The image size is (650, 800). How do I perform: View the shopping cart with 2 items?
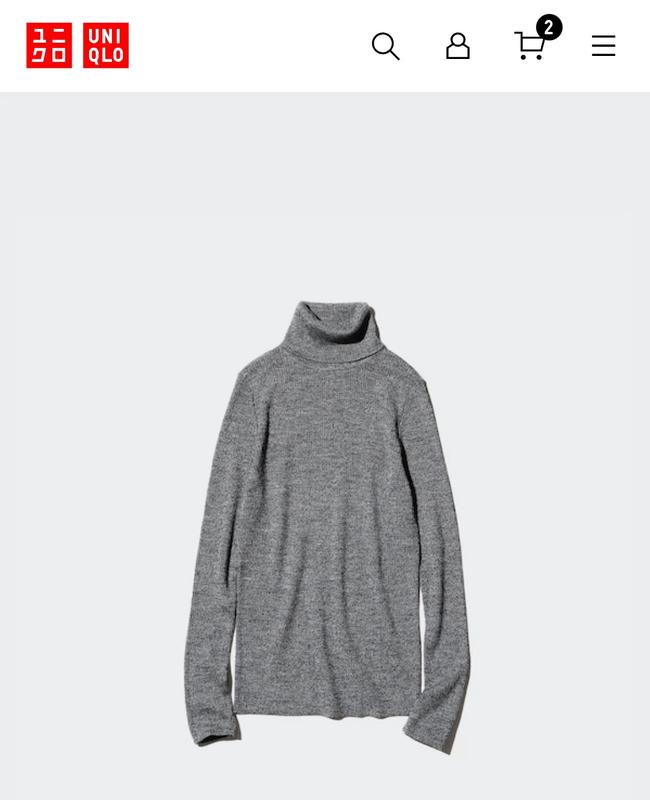[531, 45]
